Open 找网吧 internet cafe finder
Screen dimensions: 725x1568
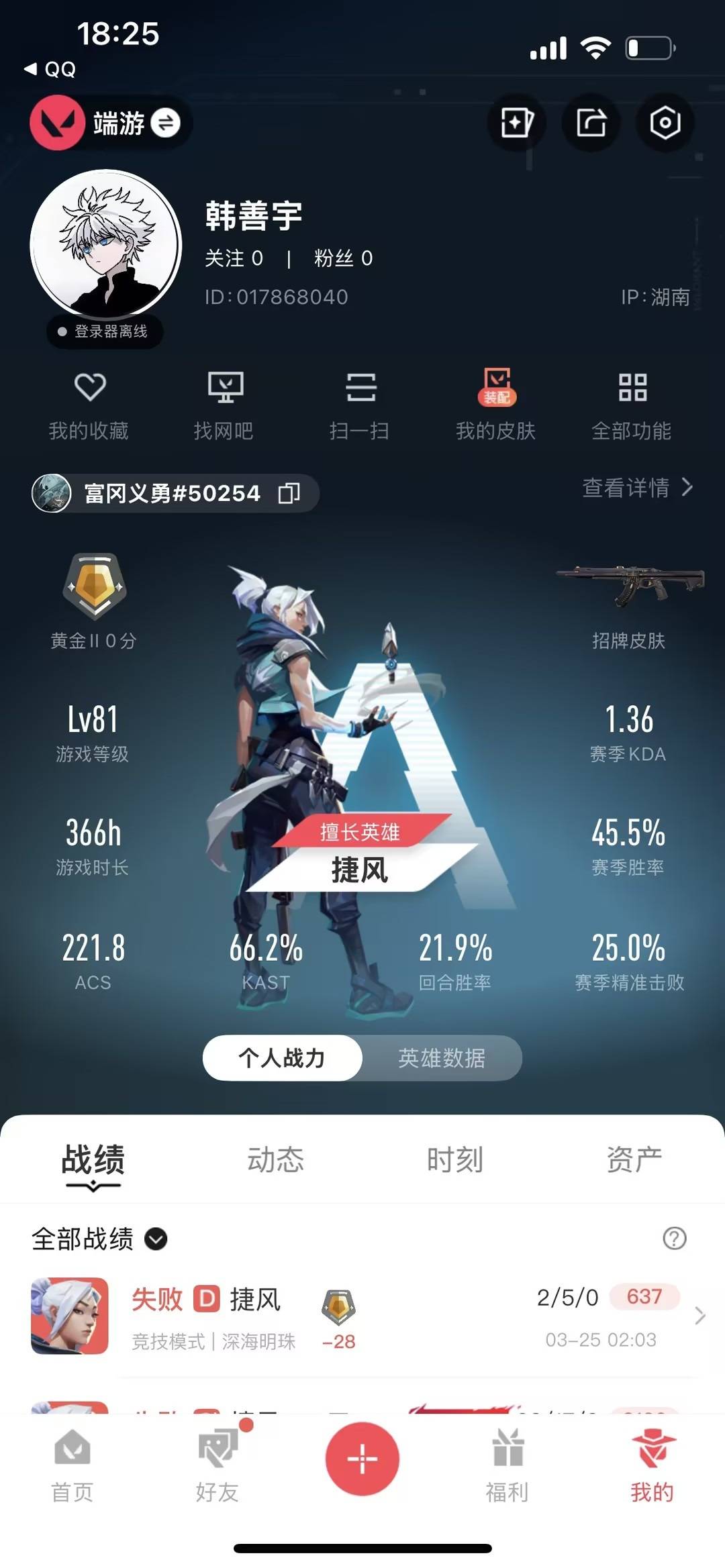(x=226, y=403)
